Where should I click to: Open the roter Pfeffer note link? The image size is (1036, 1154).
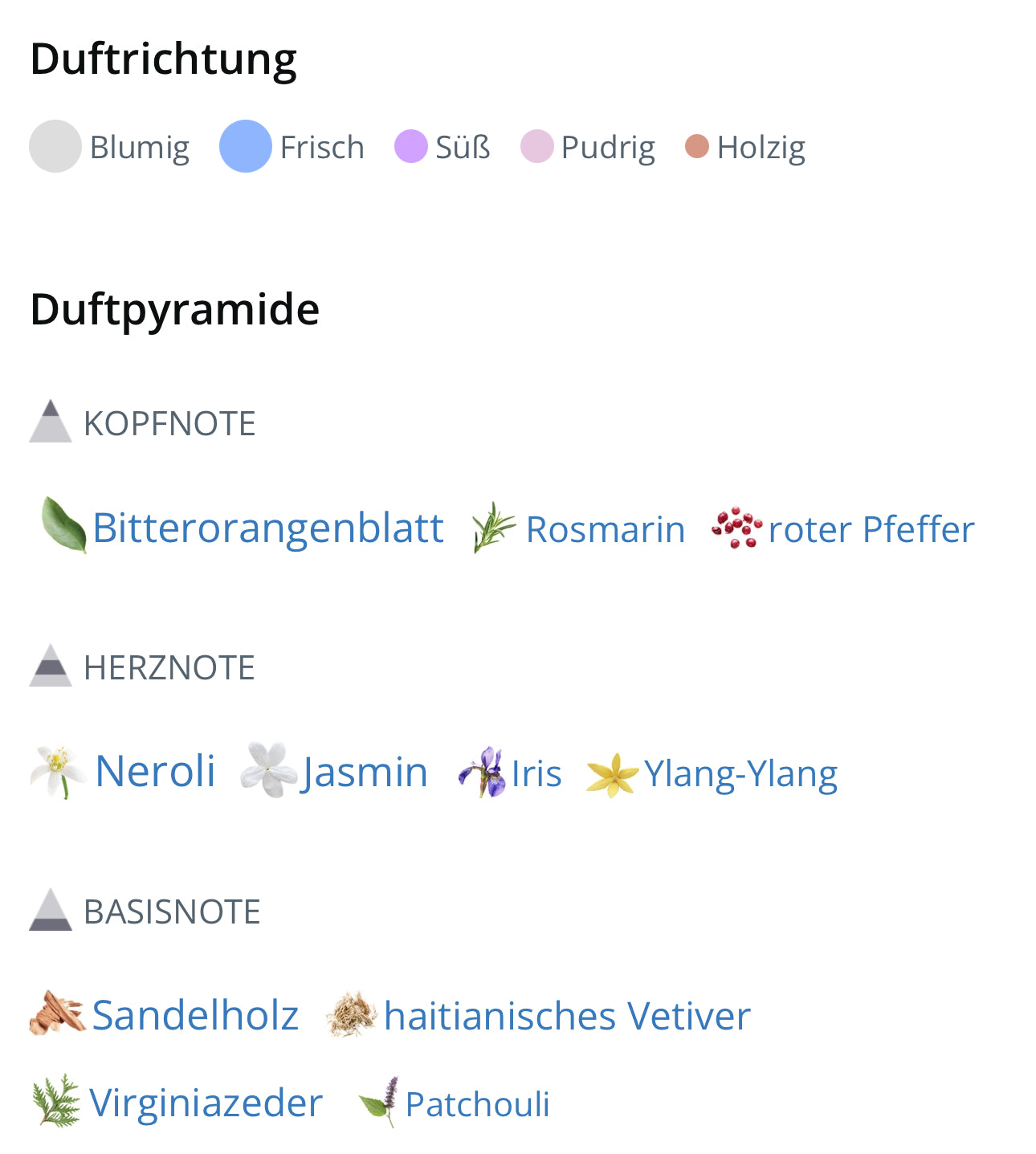pos(871,530)
